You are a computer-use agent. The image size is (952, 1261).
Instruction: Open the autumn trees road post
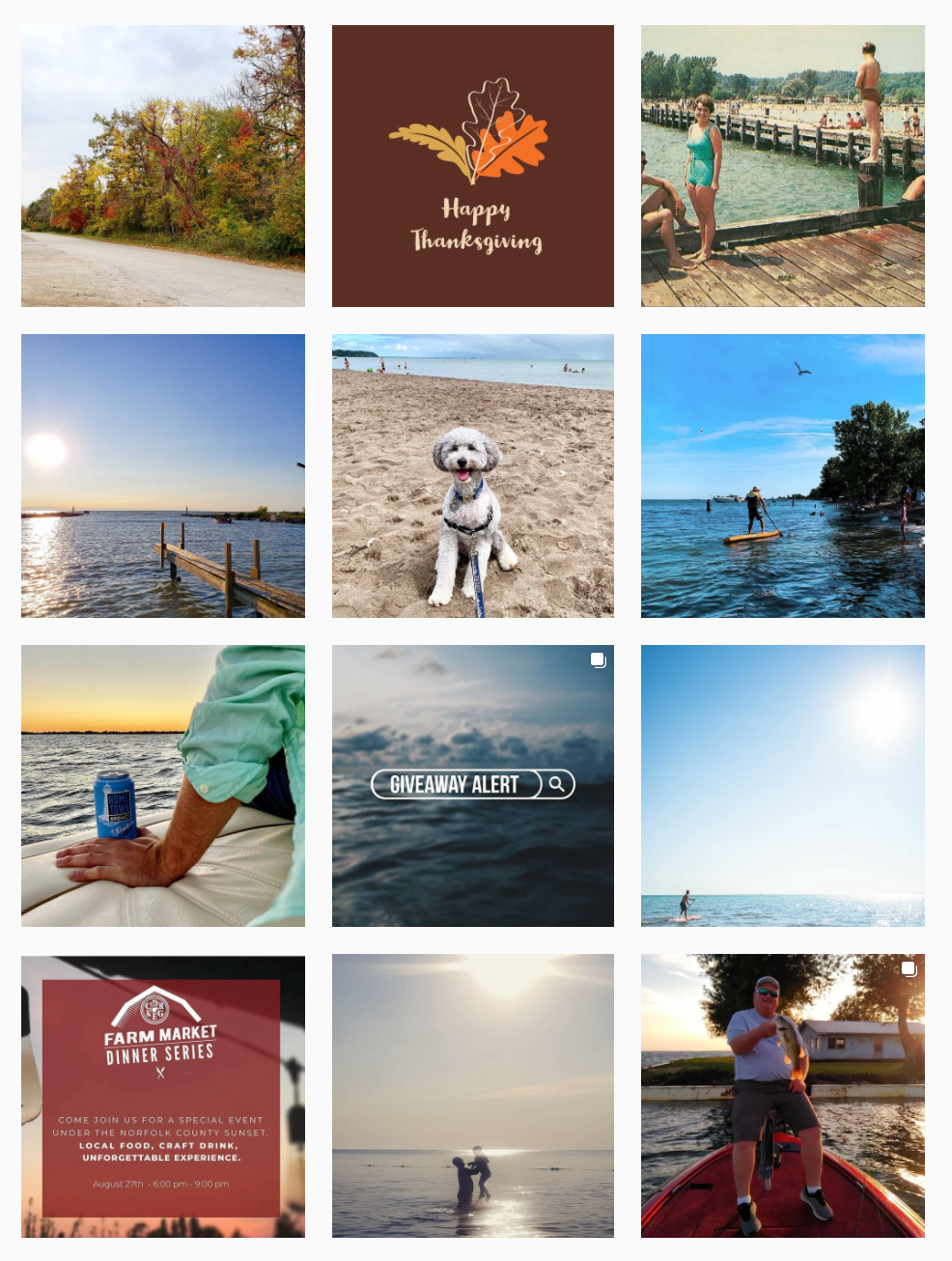163,166
